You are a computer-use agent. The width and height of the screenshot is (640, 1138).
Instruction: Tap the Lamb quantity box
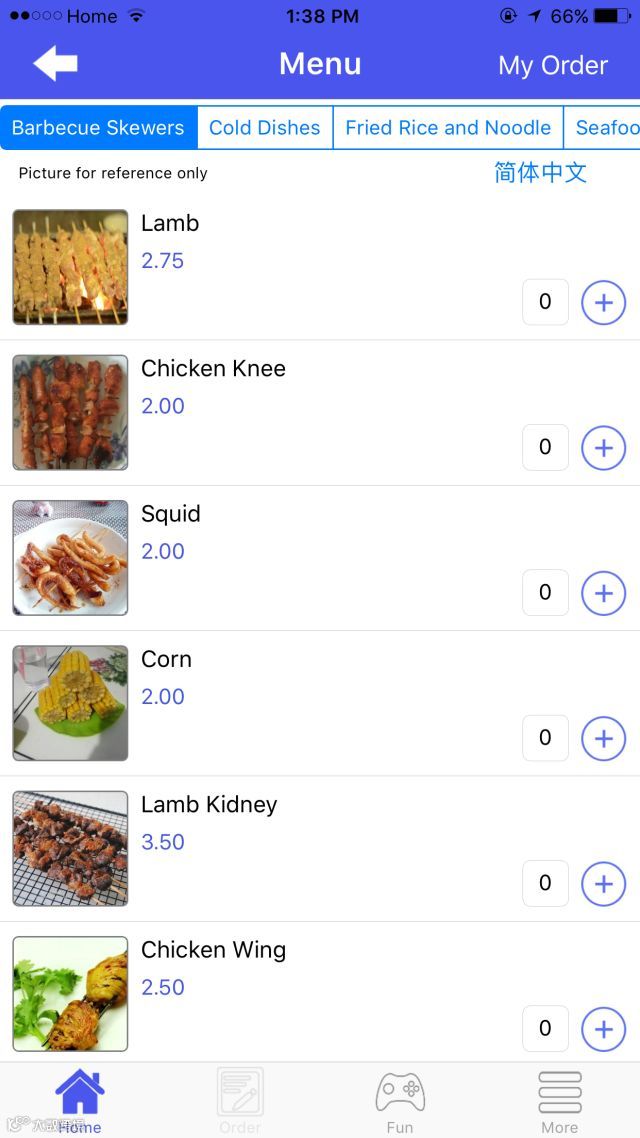coord(545,302)
